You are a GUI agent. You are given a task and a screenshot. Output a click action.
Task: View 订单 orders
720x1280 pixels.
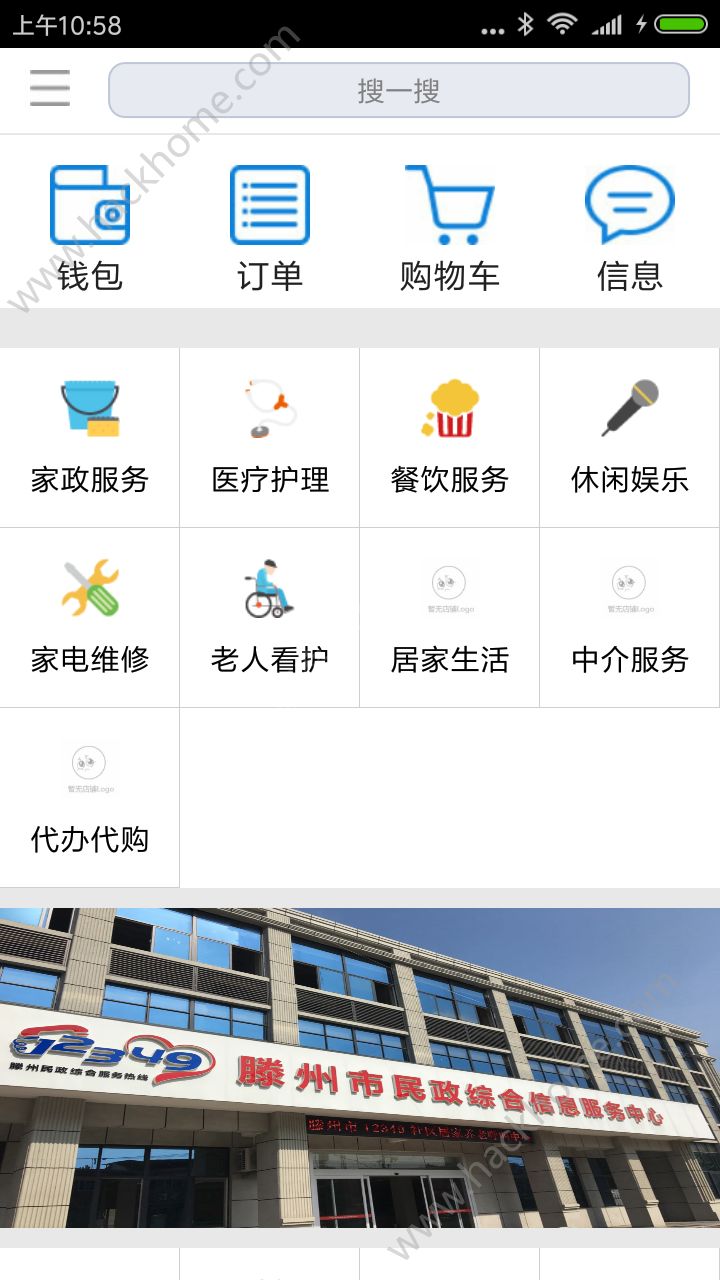(270, 228)
